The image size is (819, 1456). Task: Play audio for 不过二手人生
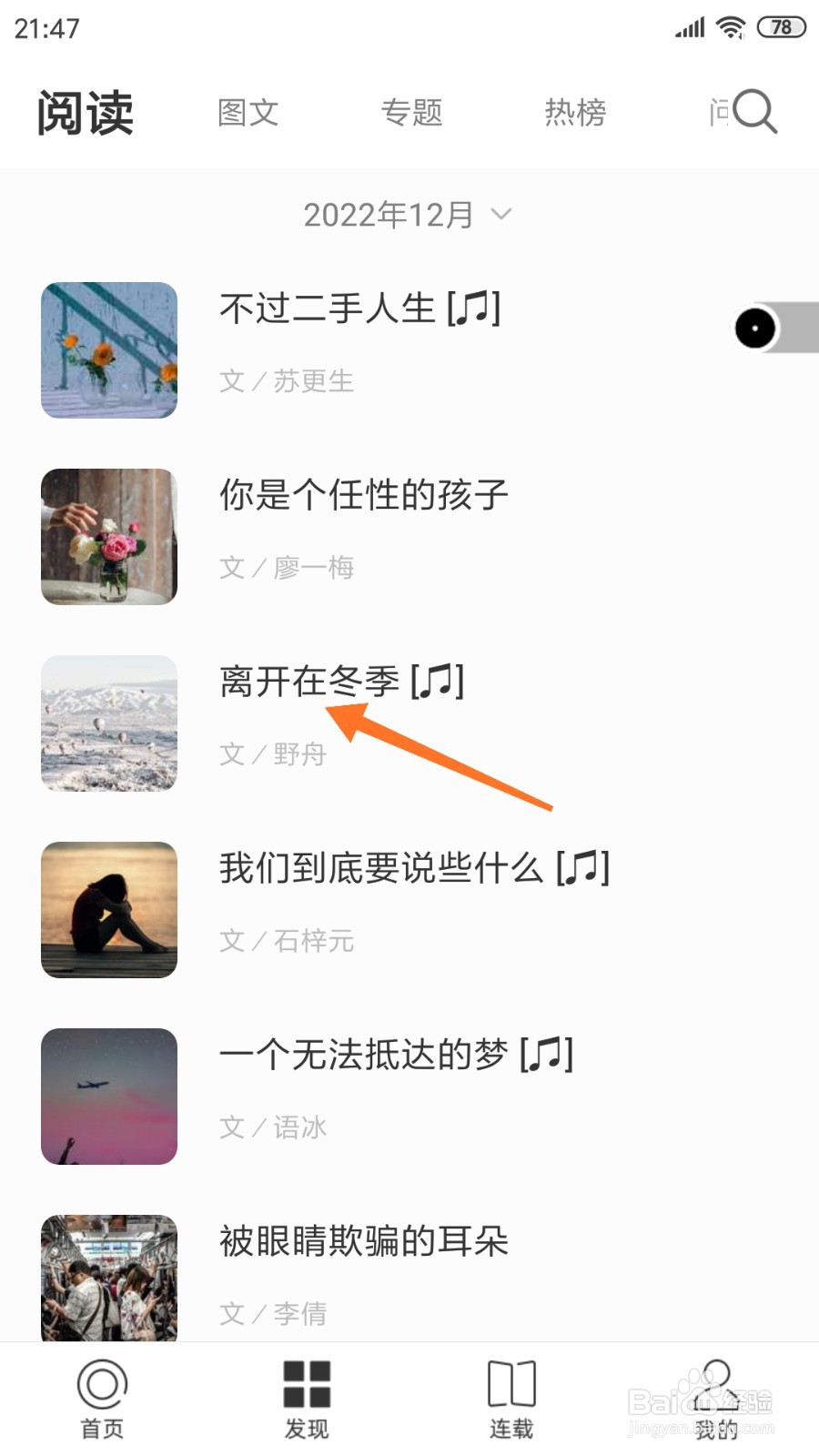pos(474,310)
